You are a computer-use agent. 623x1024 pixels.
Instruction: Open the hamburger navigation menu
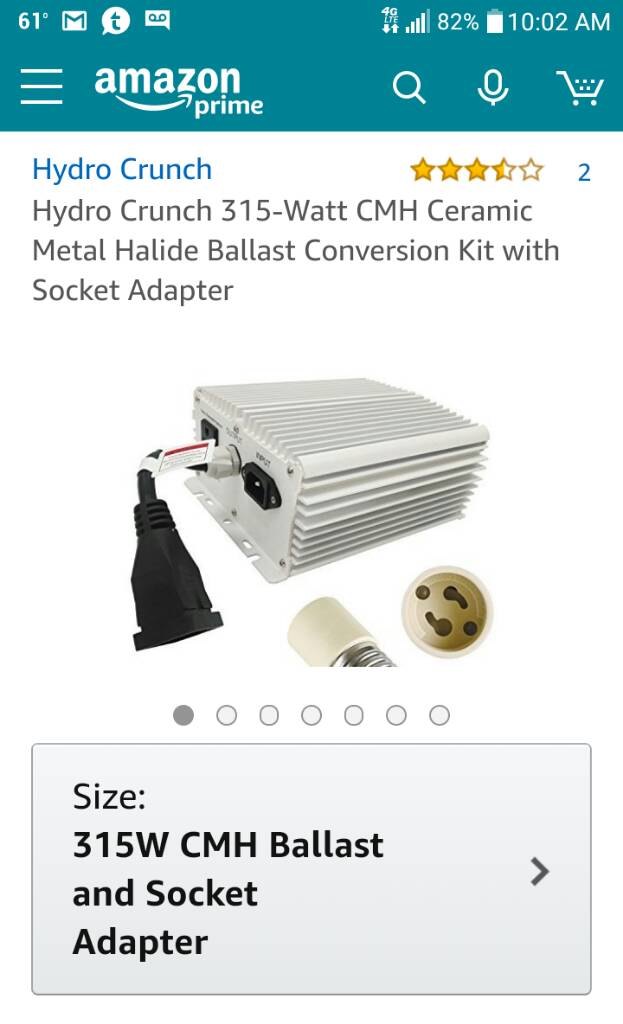click(x=41, y=88)
